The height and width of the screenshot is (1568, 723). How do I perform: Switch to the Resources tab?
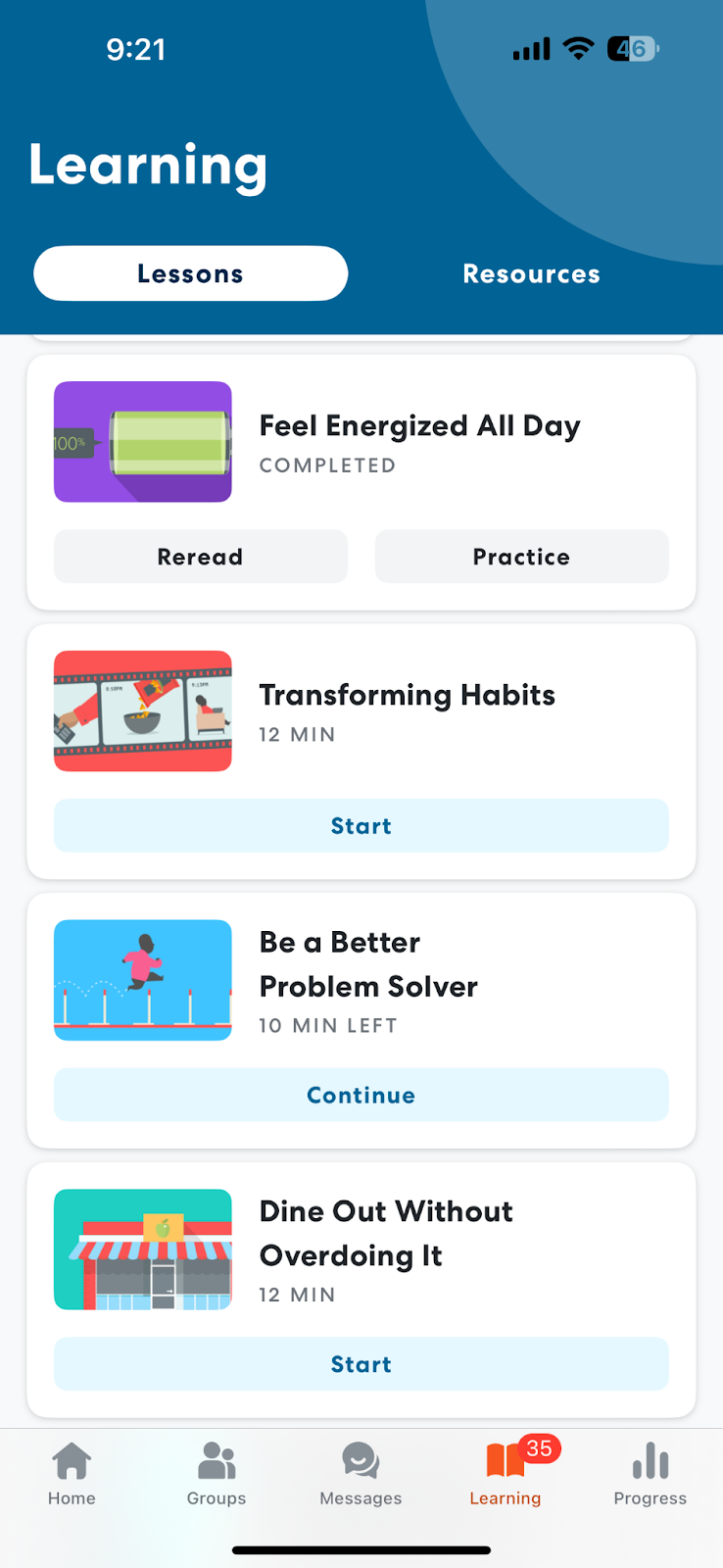(x=531, y=273)
